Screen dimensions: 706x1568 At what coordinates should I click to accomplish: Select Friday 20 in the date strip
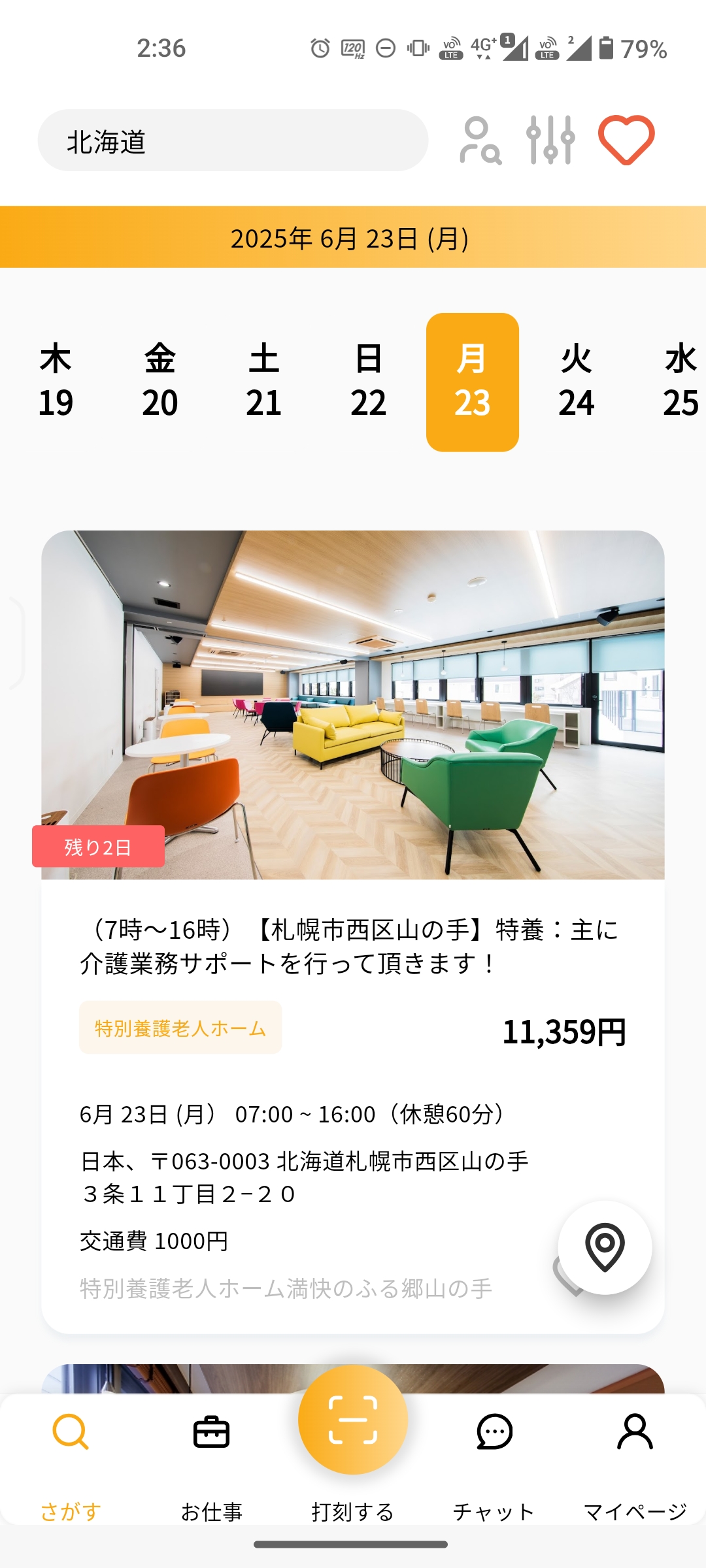coord(160,382)
